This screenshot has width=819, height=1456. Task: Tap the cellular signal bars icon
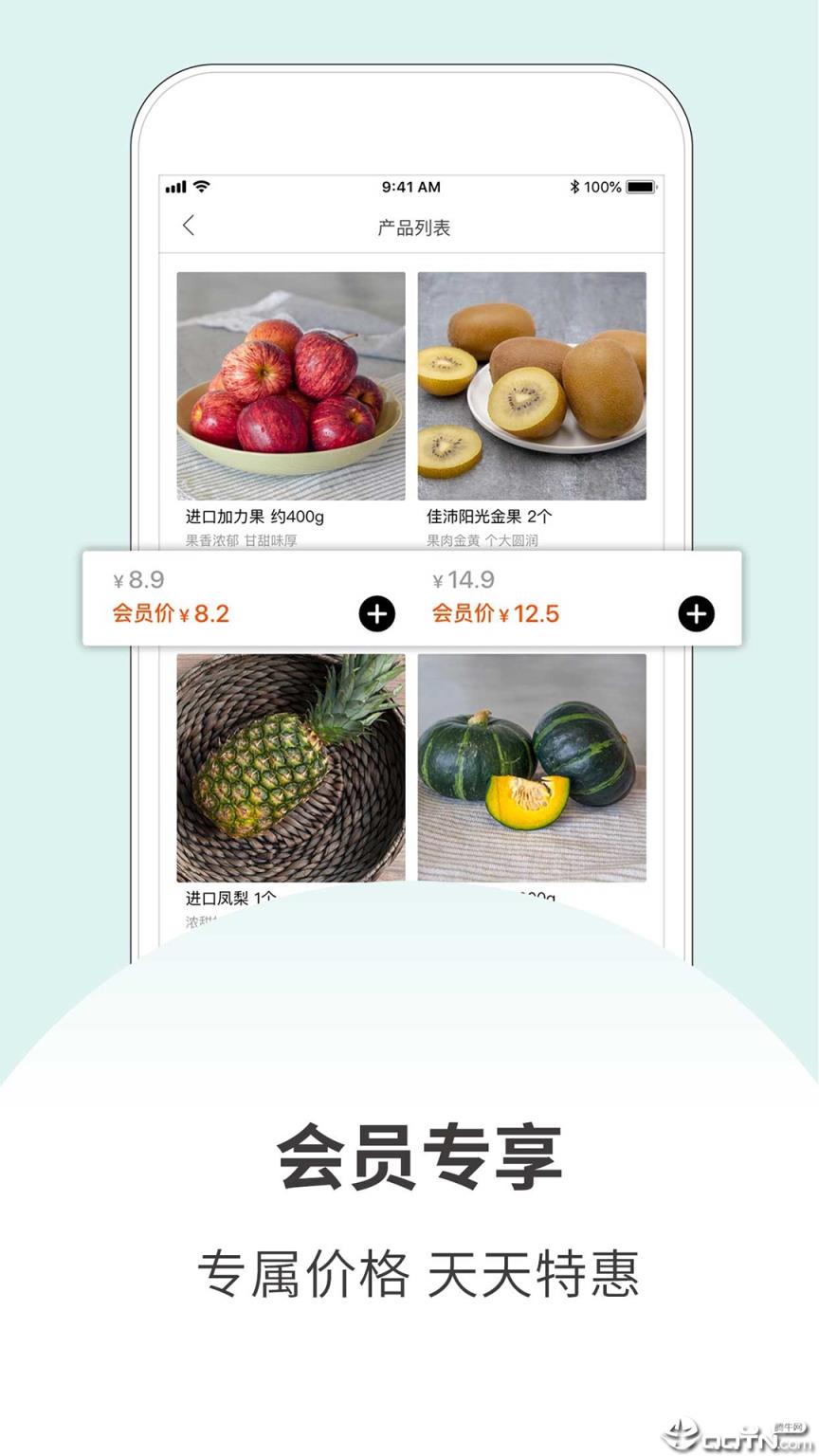[x=176, y=188]
